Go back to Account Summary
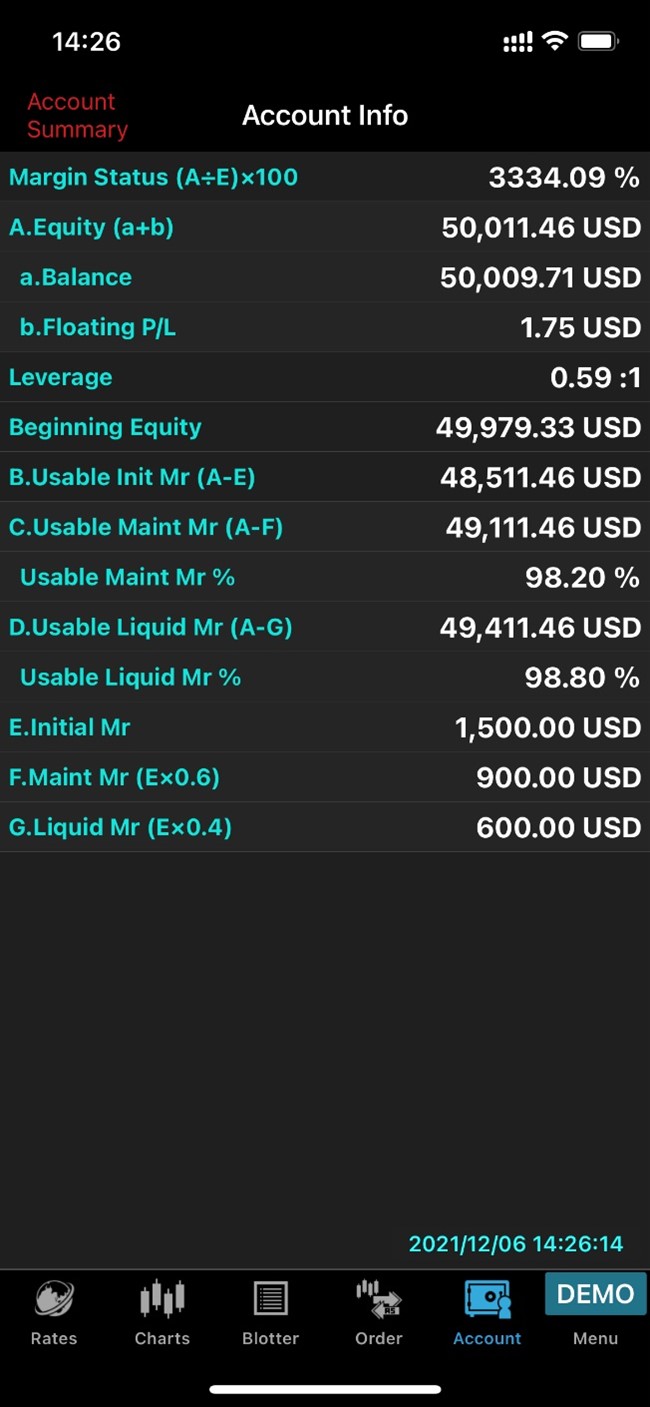 pos(77,115)
